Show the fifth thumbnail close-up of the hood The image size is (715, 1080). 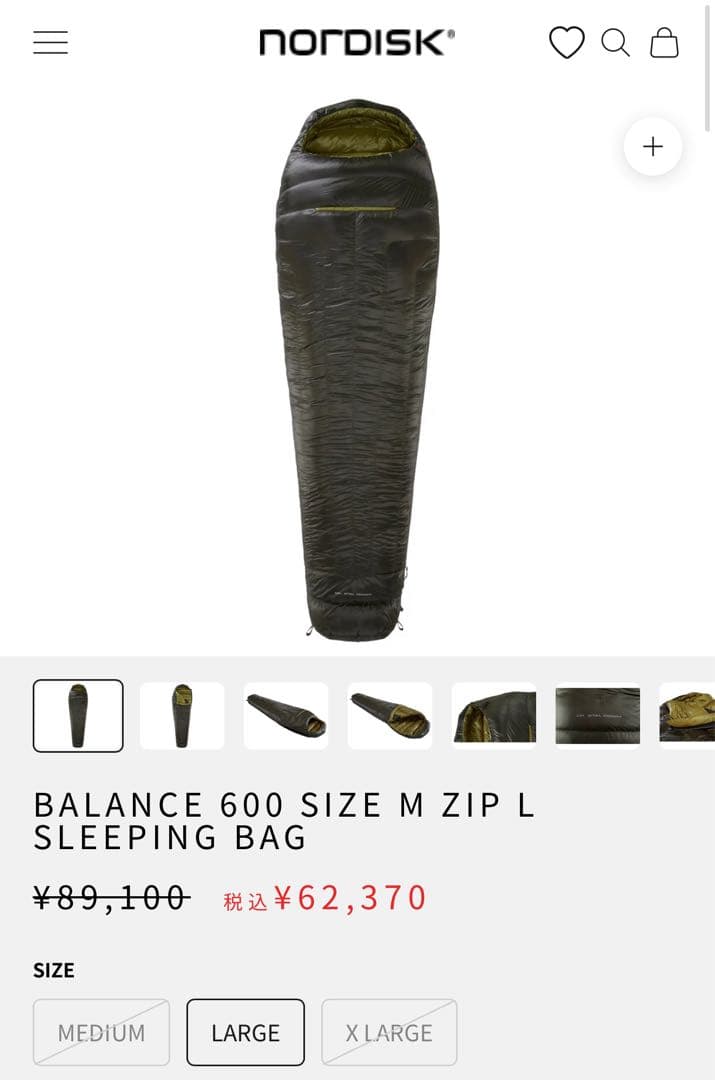[x=494, y=716]
